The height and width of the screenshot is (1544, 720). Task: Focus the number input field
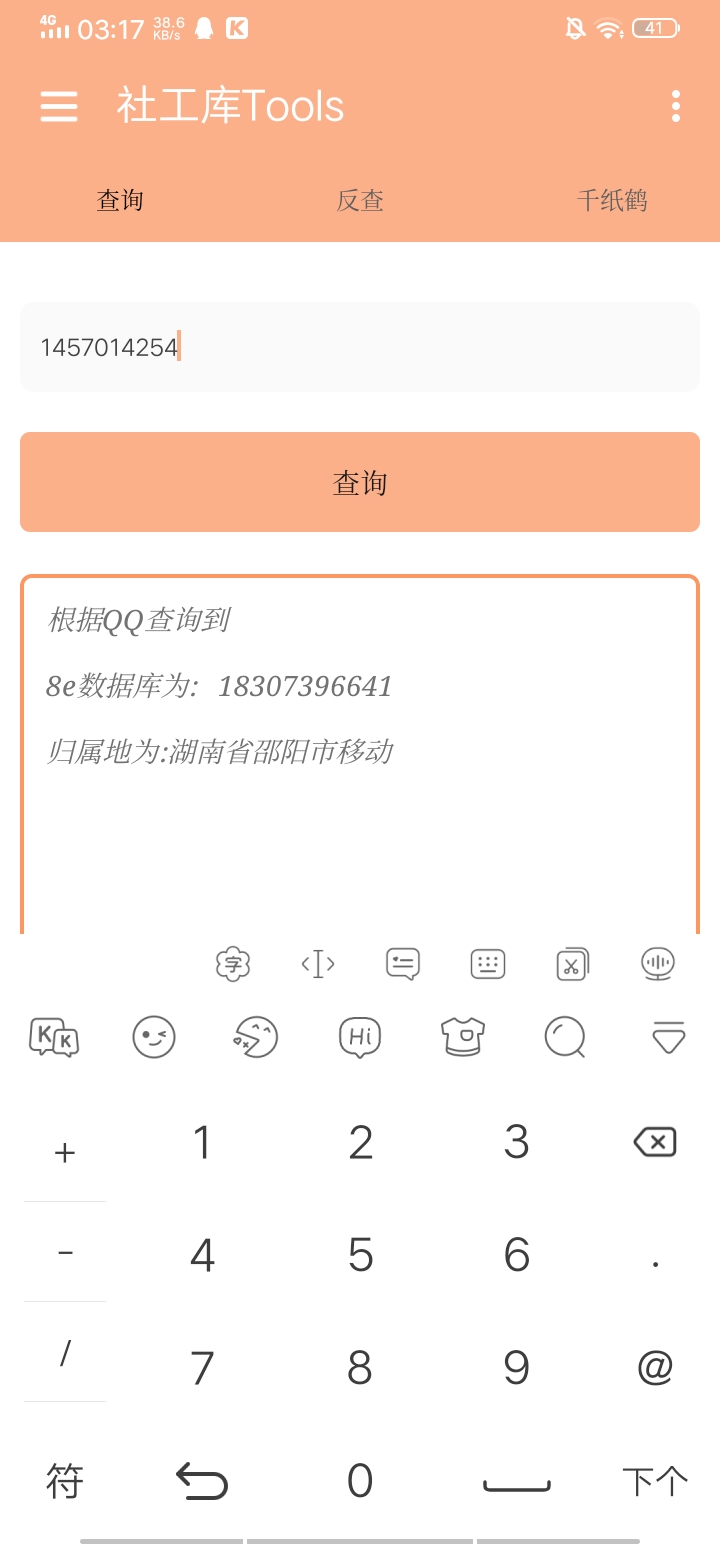coord(360,347)
